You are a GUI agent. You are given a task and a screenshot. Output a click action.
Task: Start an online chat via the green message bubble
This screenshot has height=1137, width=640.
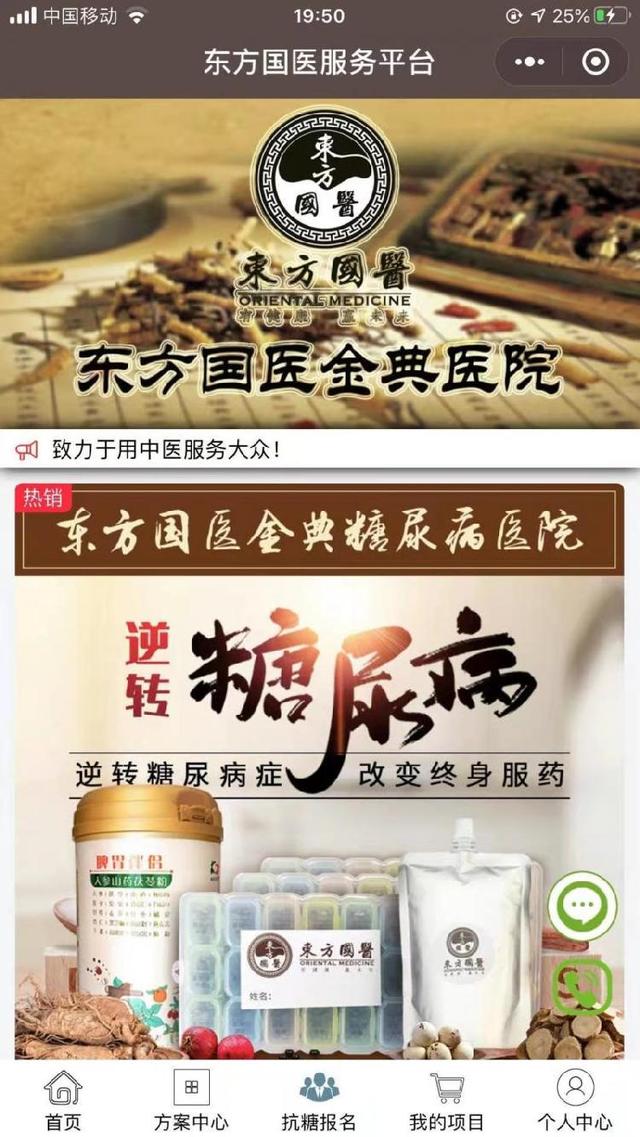[582, 906]
